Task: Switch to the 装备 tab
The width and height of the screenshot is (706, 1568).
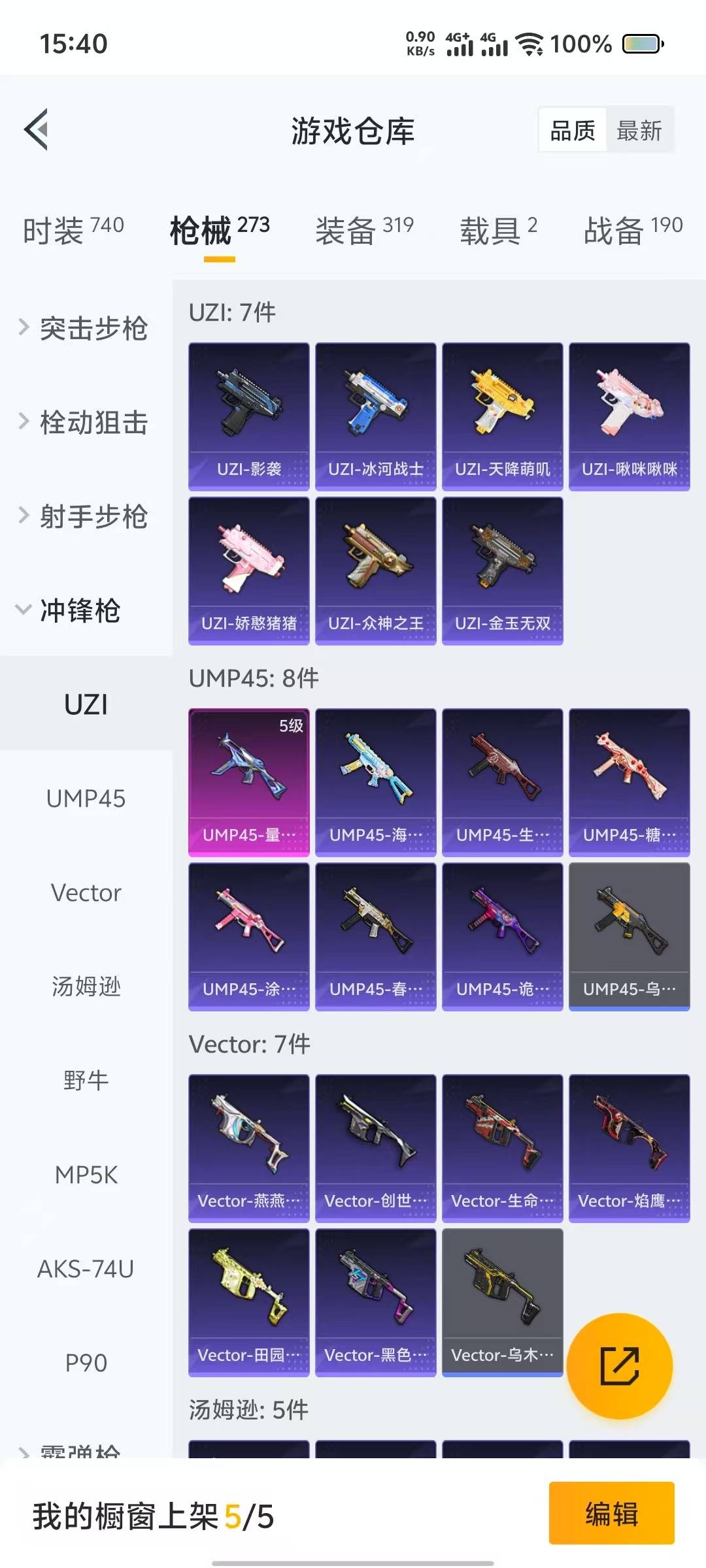Action: point(364,230)
